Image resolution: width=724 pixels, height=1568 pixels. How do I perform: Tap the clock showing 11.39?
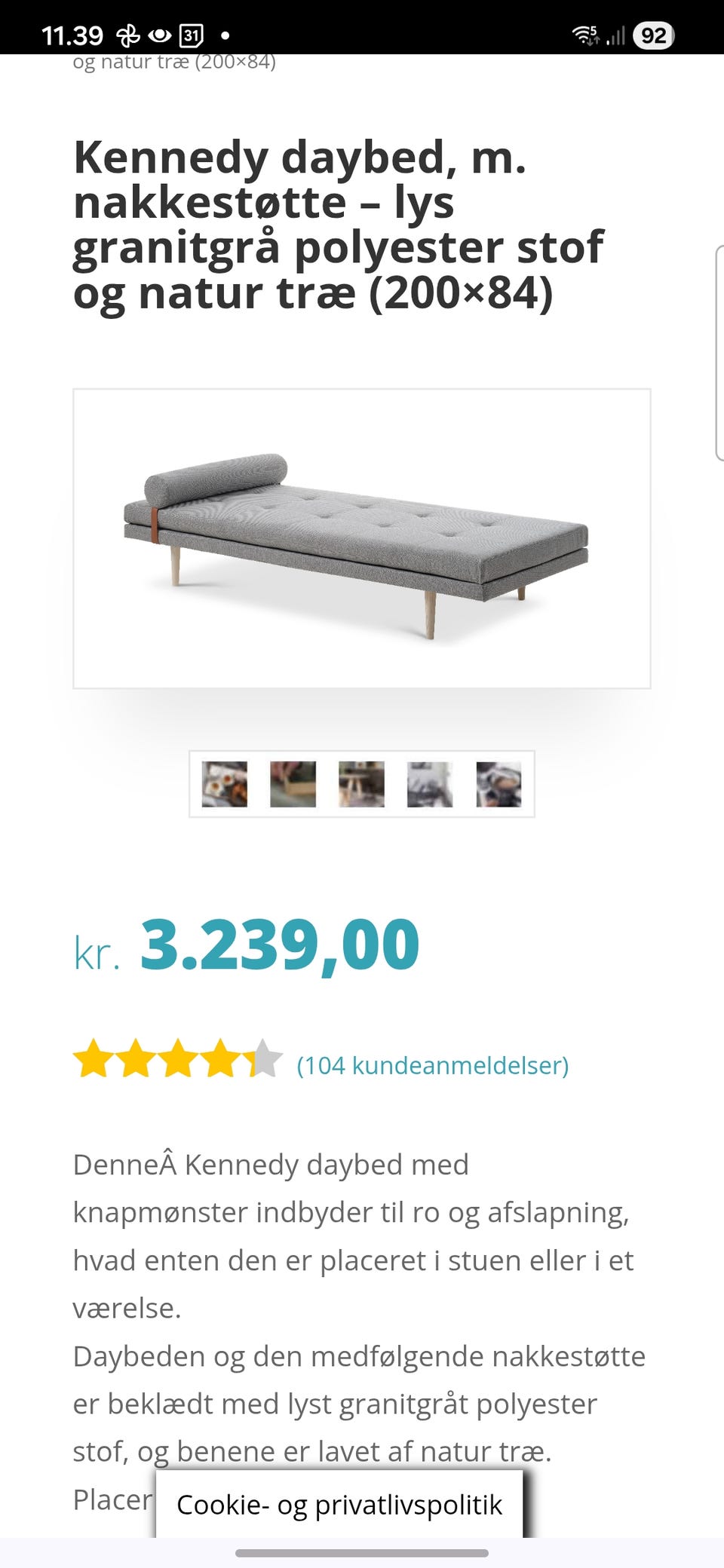click(75, 33)
